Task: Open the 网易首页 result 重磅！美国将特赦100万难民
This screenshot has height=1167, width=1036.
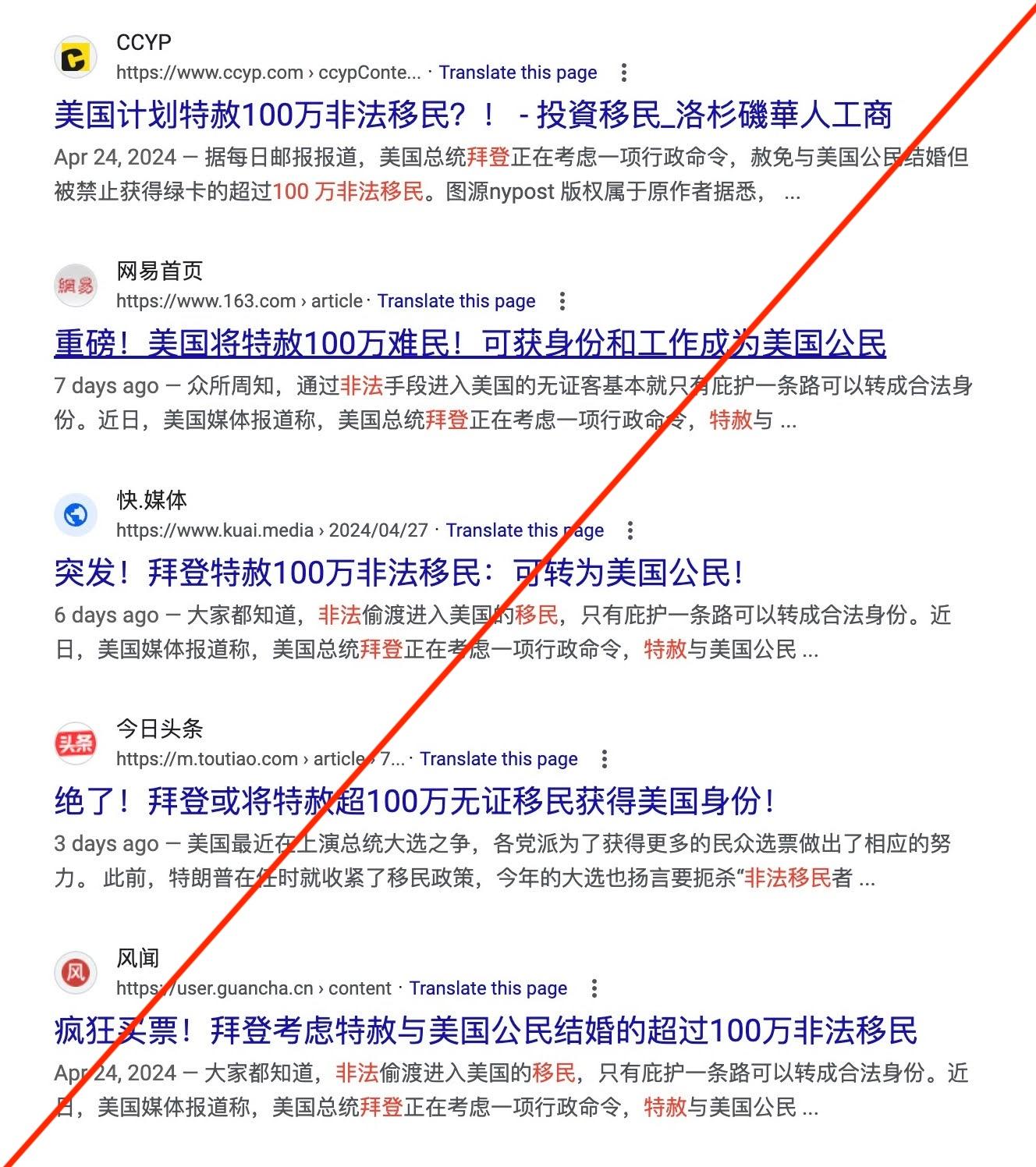Action: pyautogui.click(x=470, y=344)
